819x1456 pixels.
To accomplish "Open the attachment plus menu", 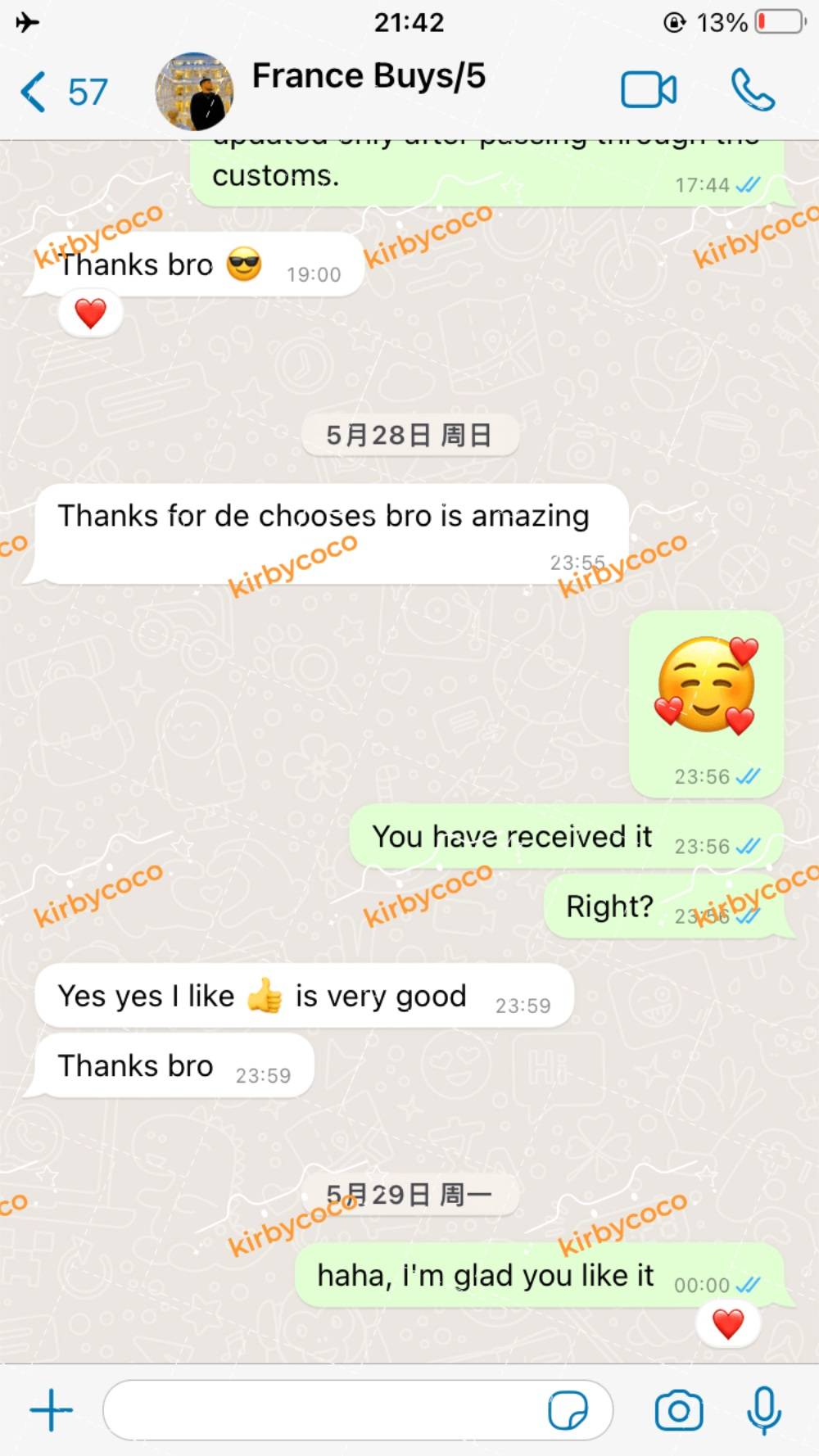I will coord(52,1410).
